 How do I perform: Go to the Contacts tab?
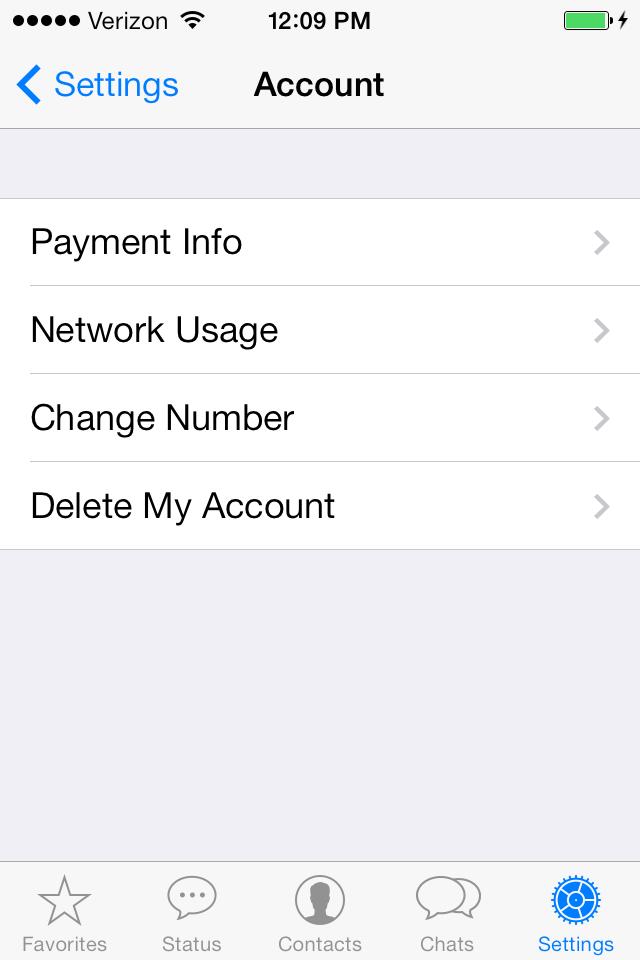(x=320, y=913)
